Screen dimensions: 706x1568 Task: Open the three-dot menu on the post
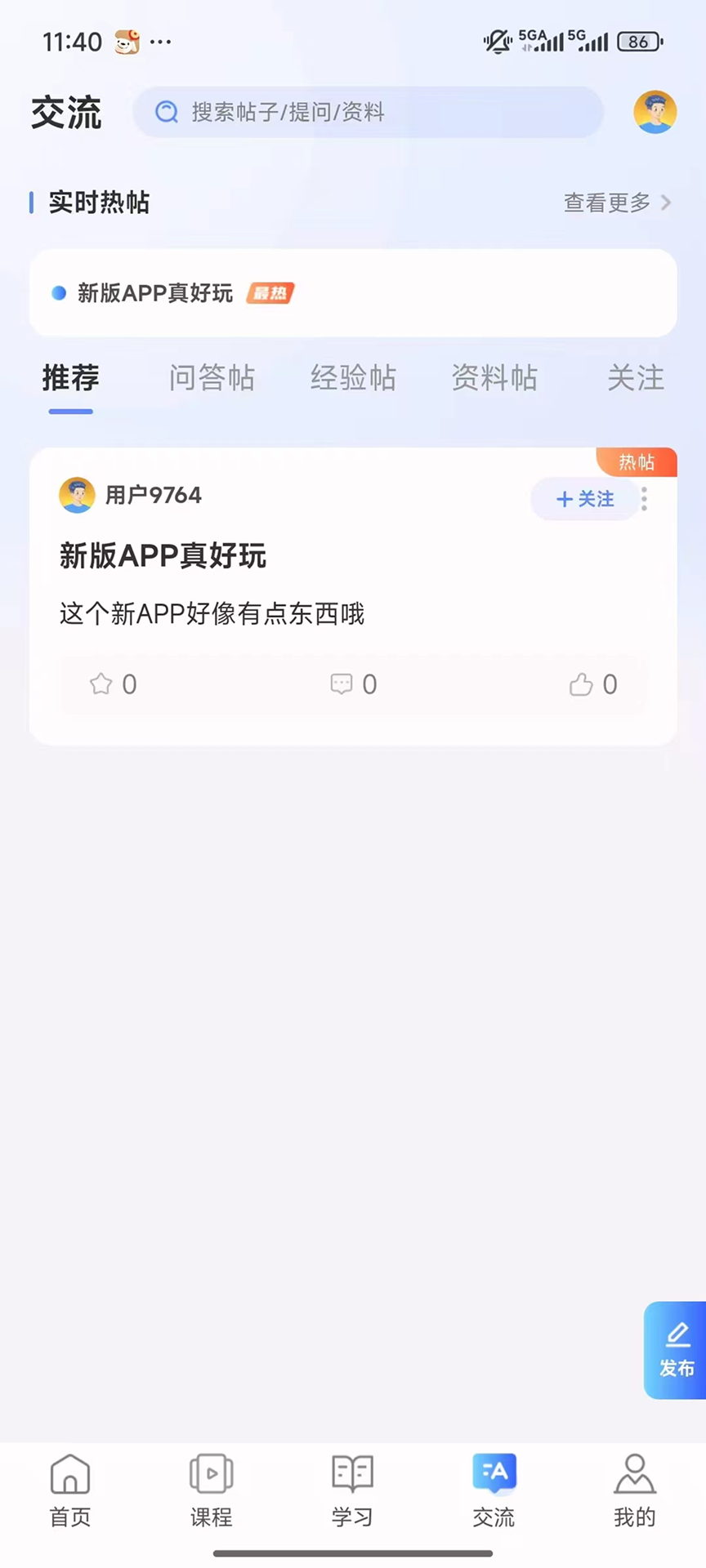pyautogui.click(x=644, y=499)
